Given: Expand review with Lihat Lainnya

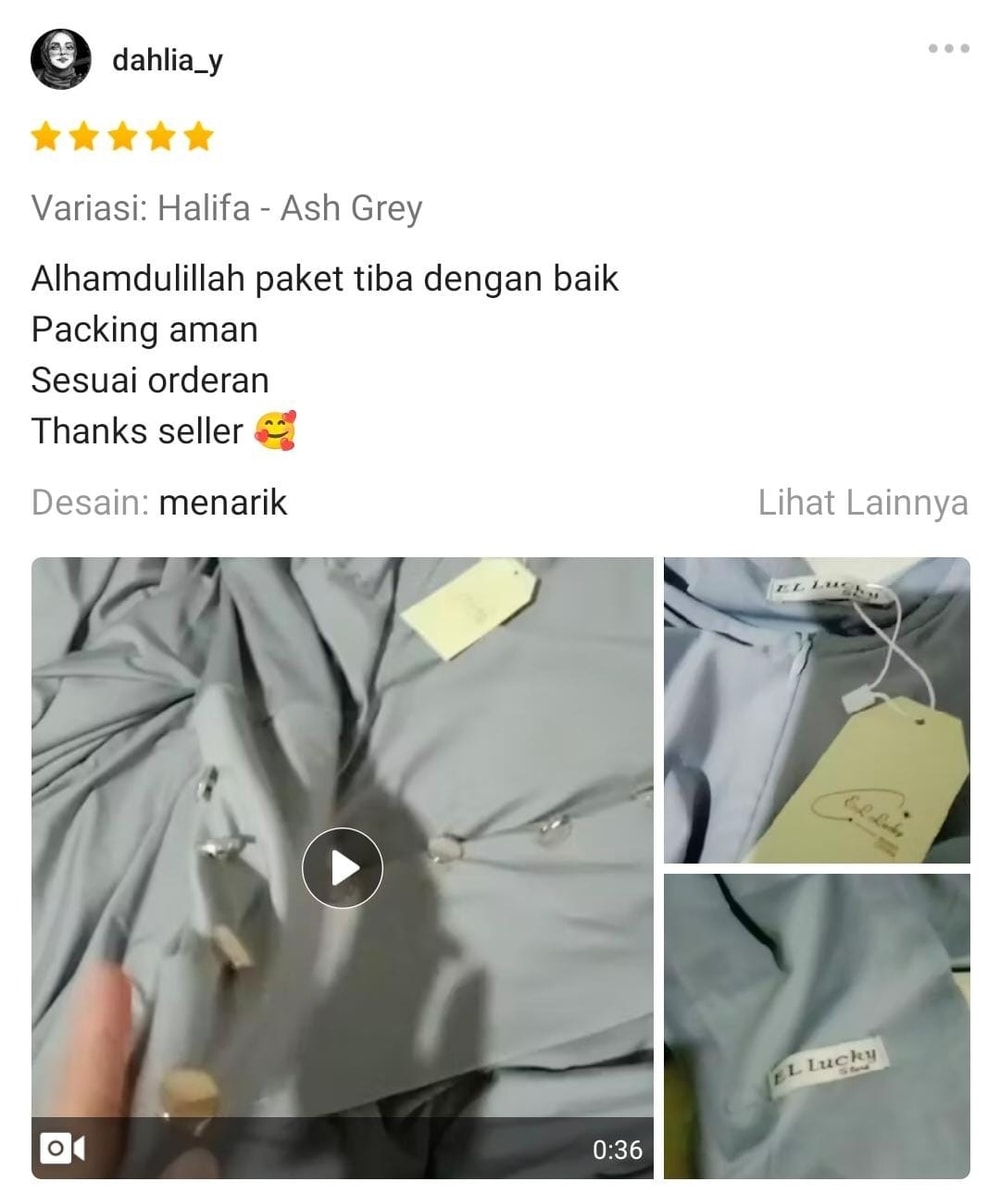Looking at the screenshot, I should 862,502.
